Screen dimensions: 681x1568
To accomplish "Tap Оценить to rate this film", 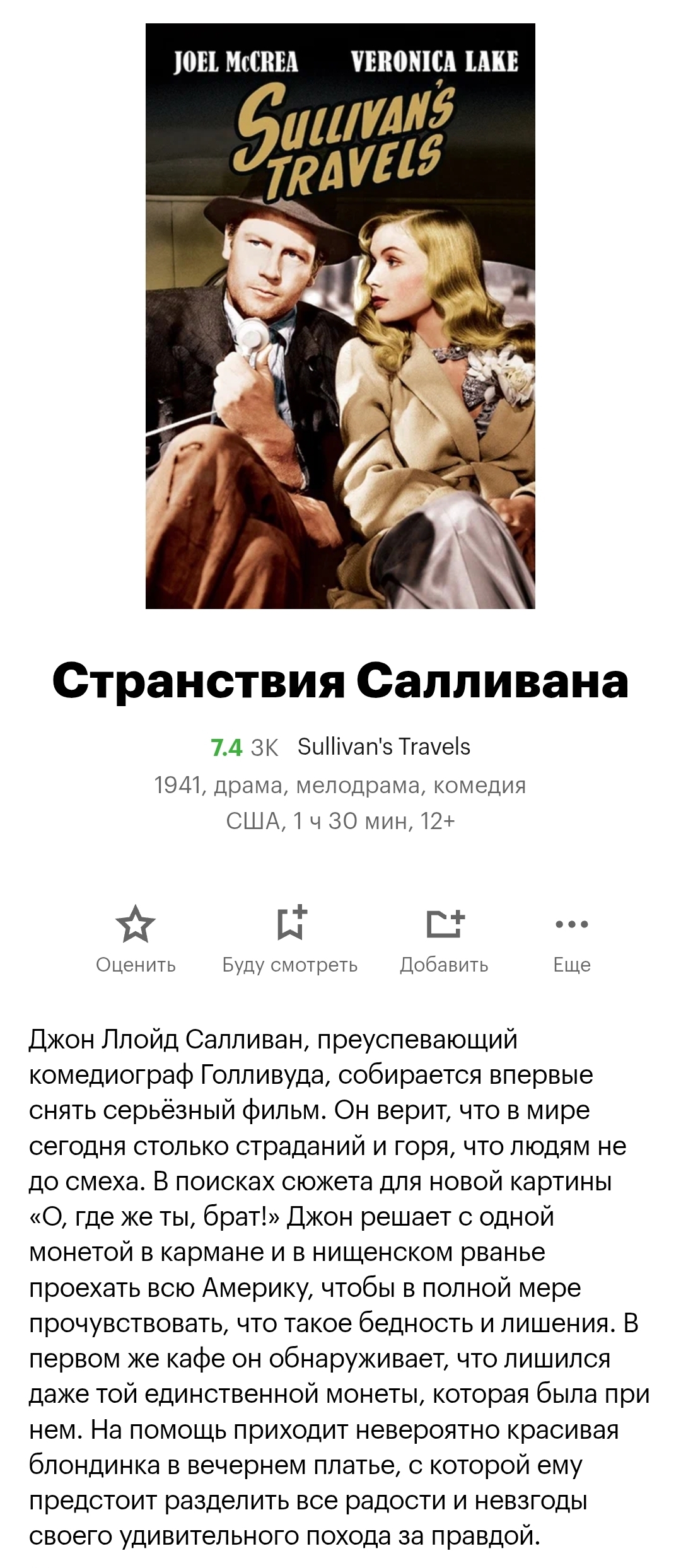I will coord(136,938).
